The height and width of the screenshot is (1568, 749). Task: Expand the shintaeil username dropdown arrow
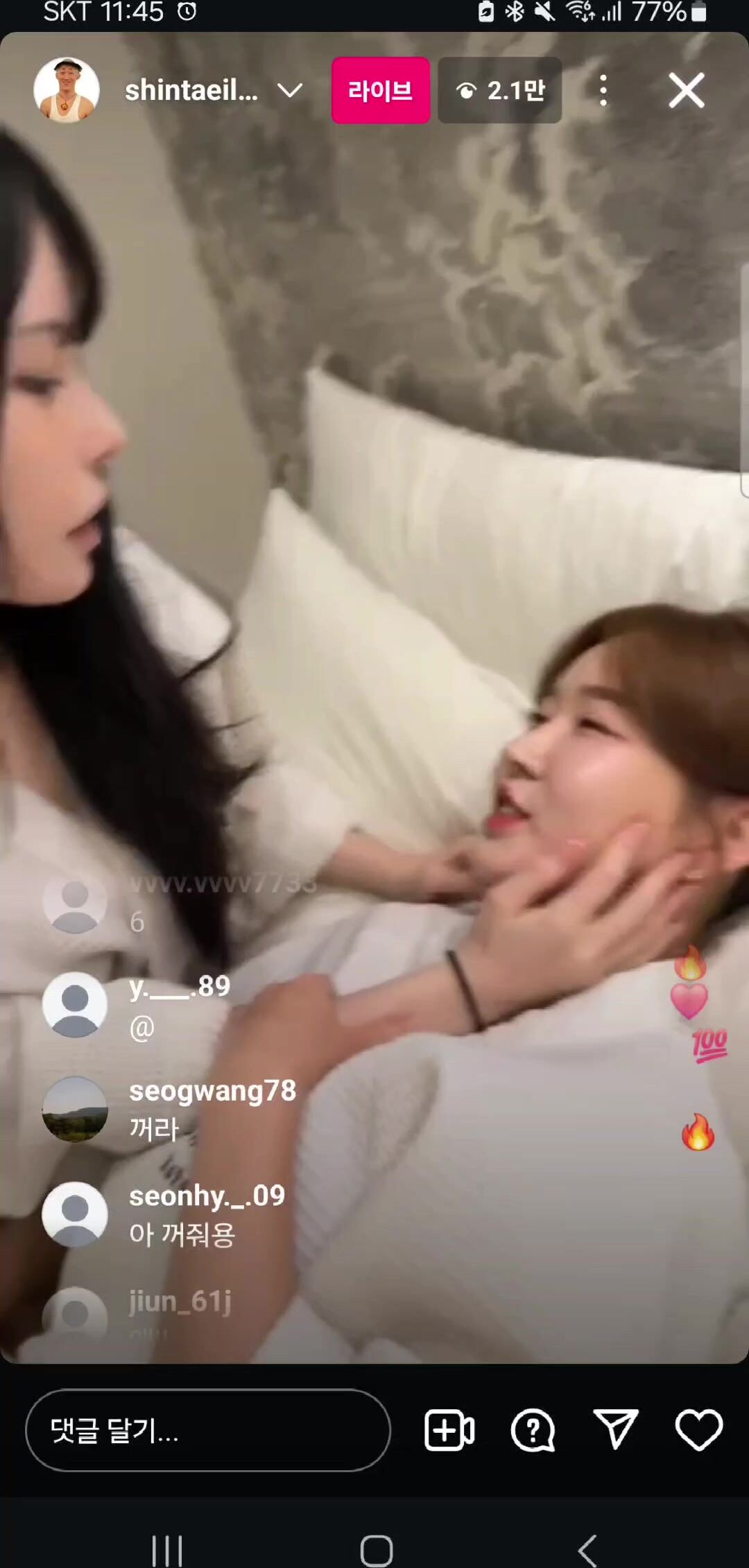pos(290,90)
